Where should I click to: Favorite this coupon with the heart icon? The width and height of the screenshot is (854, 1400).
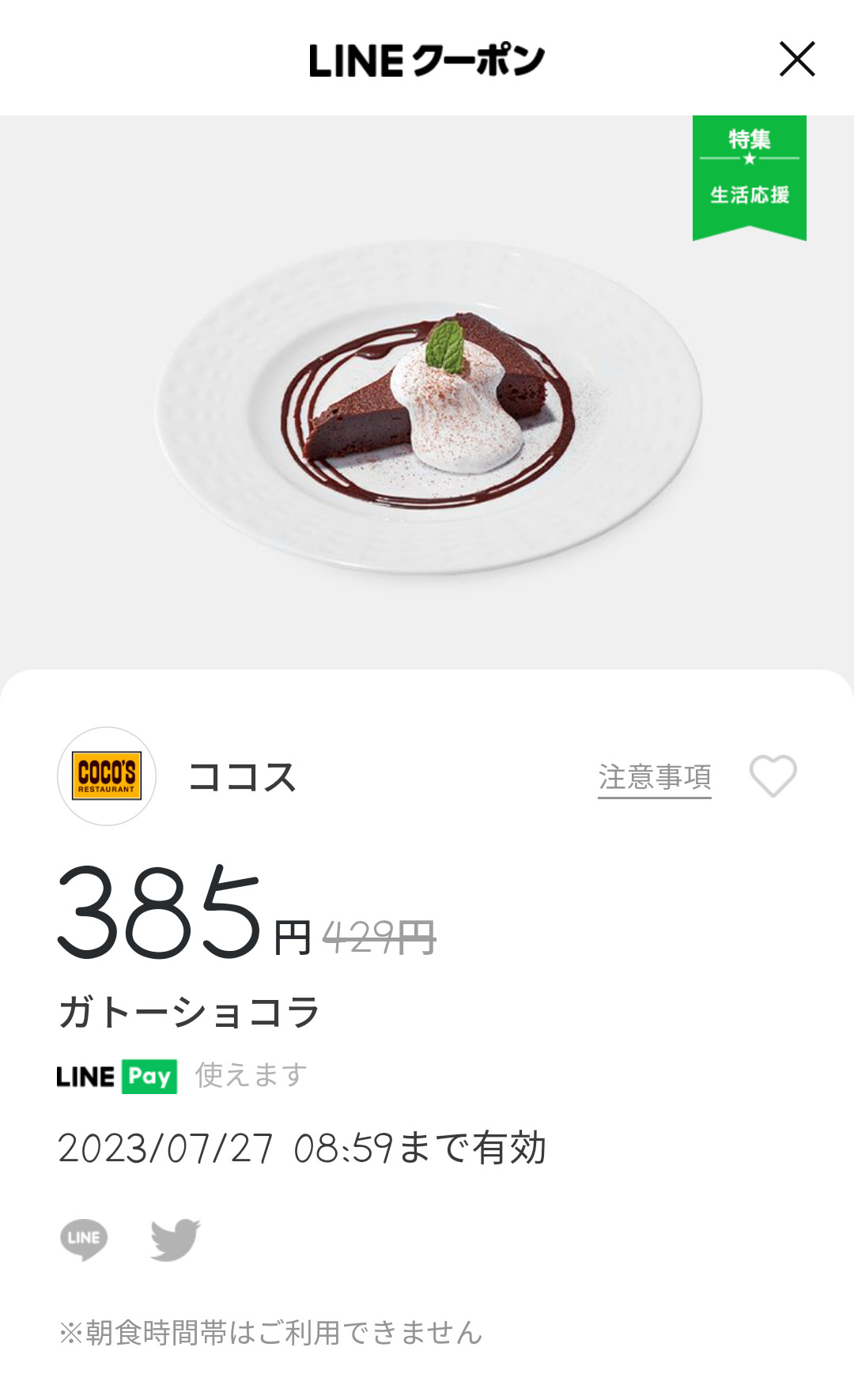click(773, 776)
